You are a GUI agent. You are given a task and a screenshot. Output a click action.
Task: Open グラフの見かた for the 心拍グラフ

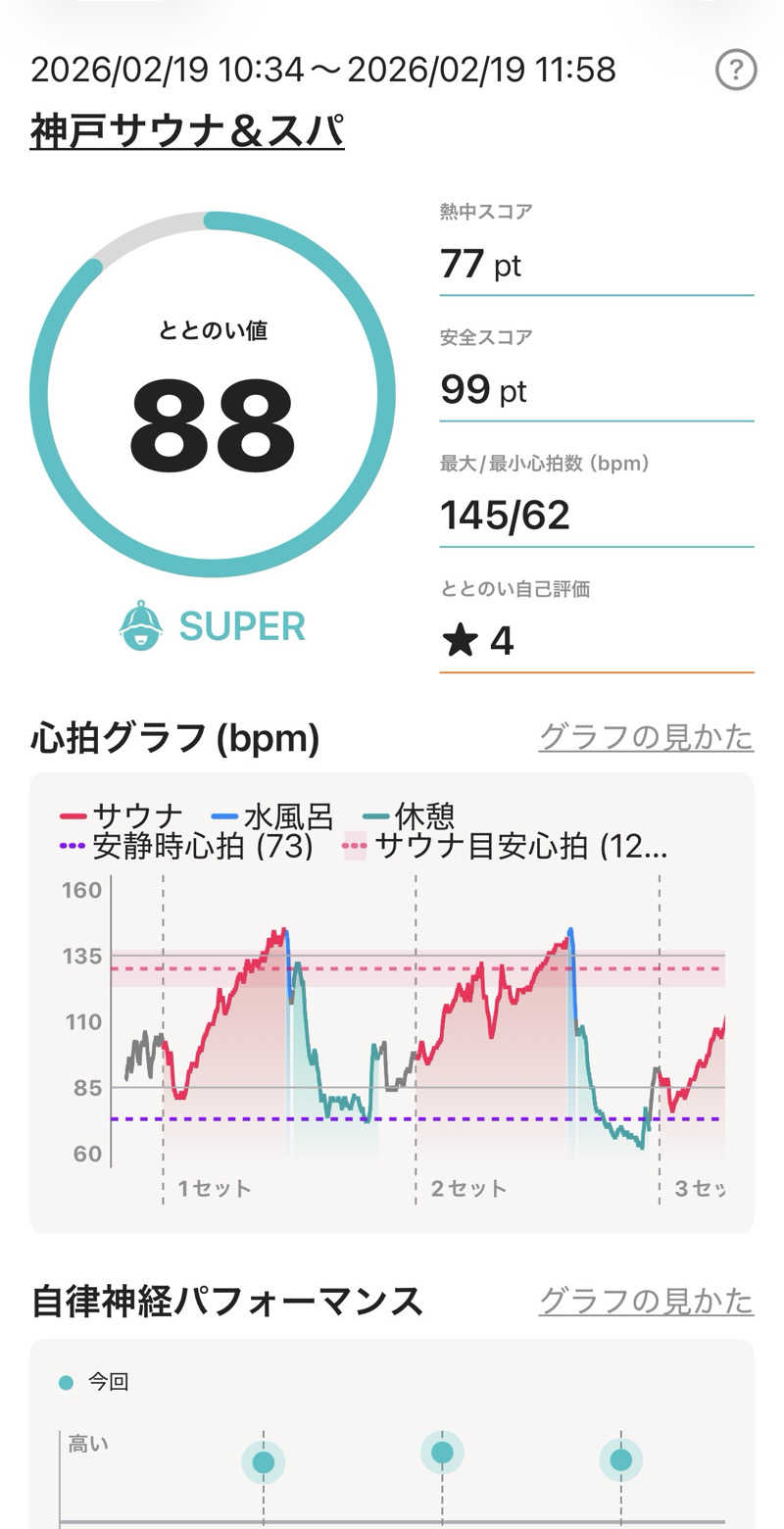coord(646,737)
